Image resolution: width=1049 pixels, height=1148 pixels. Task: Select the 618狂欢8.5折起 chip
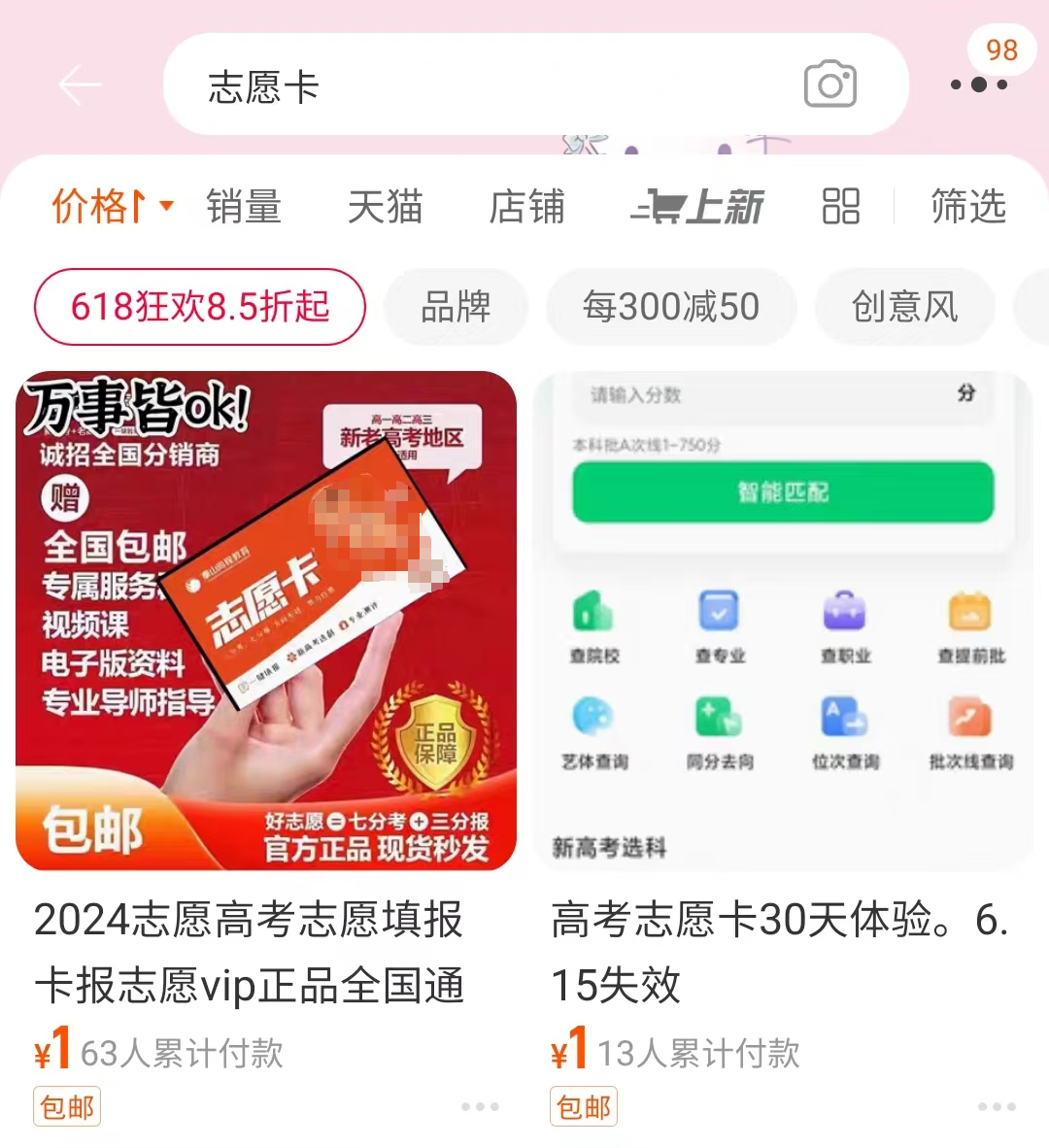tap(200, 307)
